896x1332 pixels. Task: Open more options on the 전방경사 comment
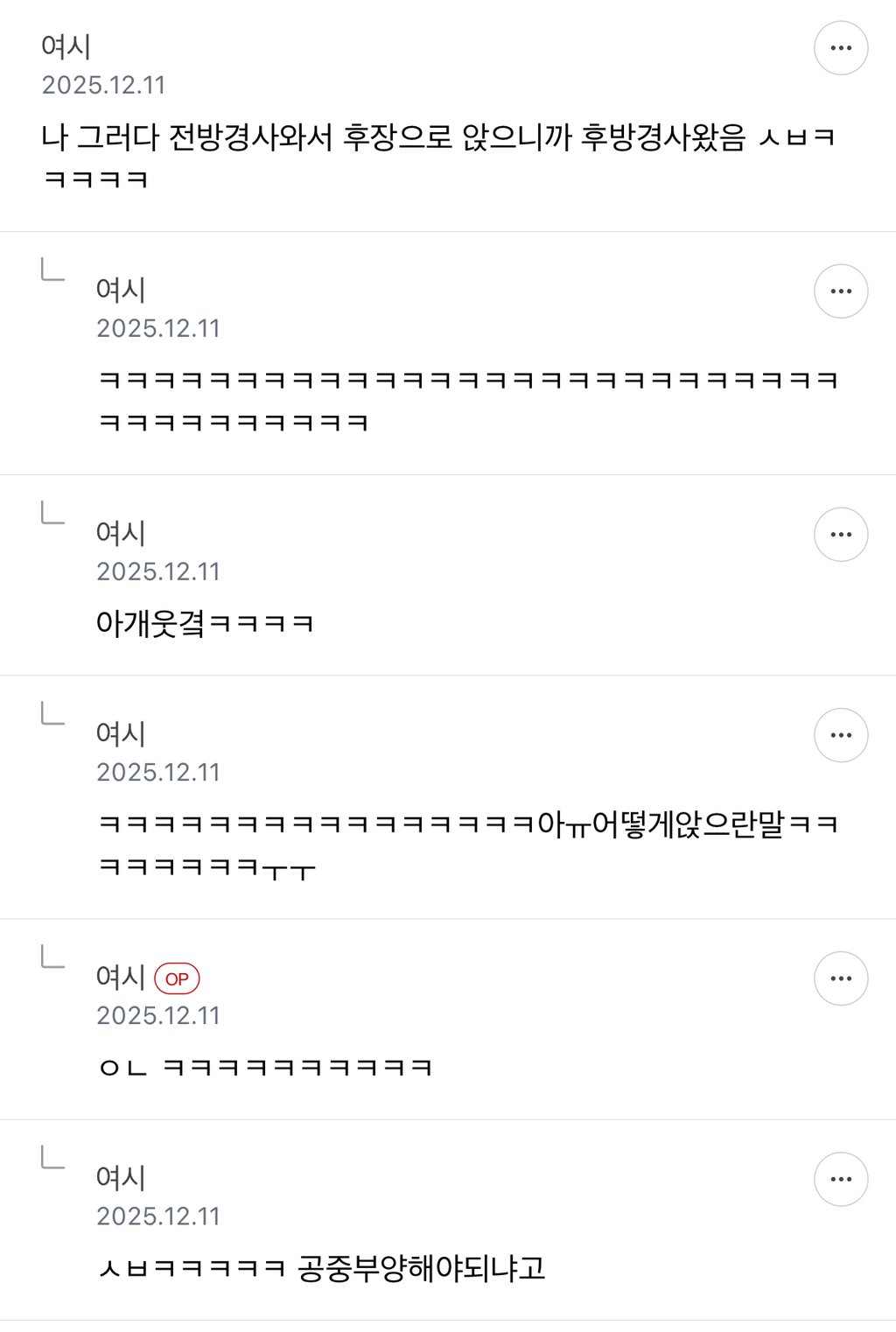click(841, 48)
